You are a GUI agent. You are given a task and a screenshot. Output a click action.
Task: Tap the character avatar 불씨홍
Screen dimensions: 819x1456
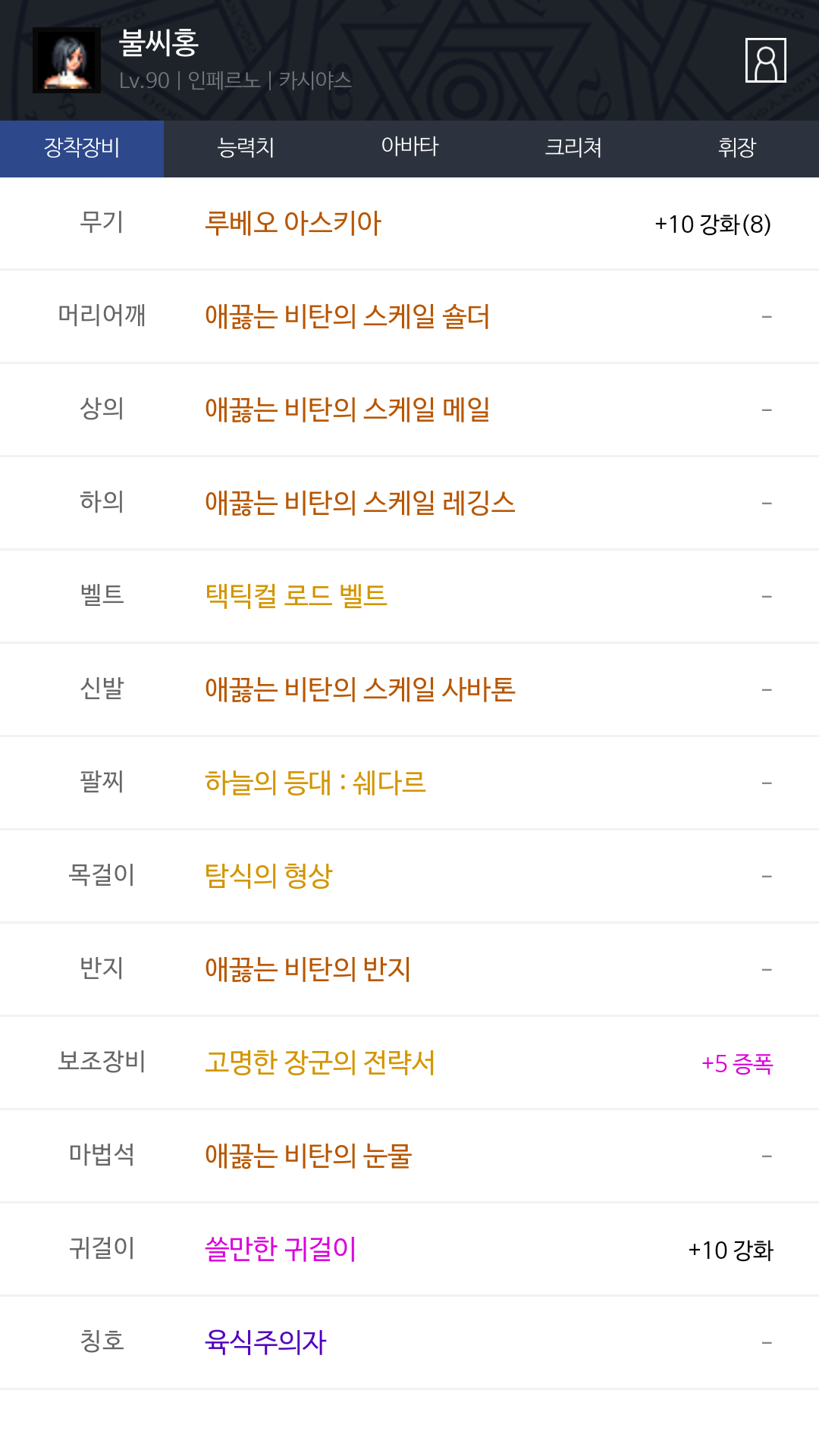coord(67,61)
